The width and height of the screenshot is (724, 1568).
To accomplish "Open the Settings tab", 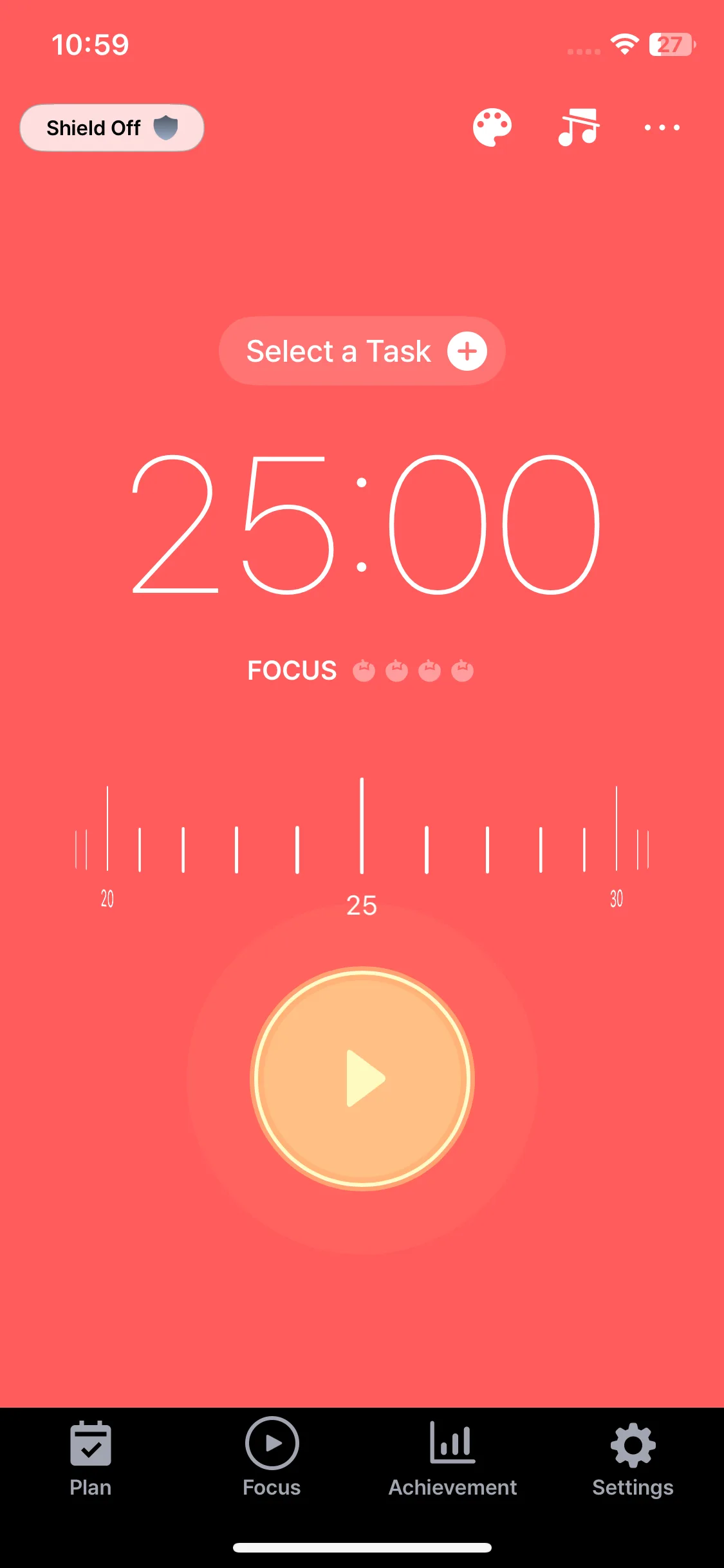I will 633,1460.
